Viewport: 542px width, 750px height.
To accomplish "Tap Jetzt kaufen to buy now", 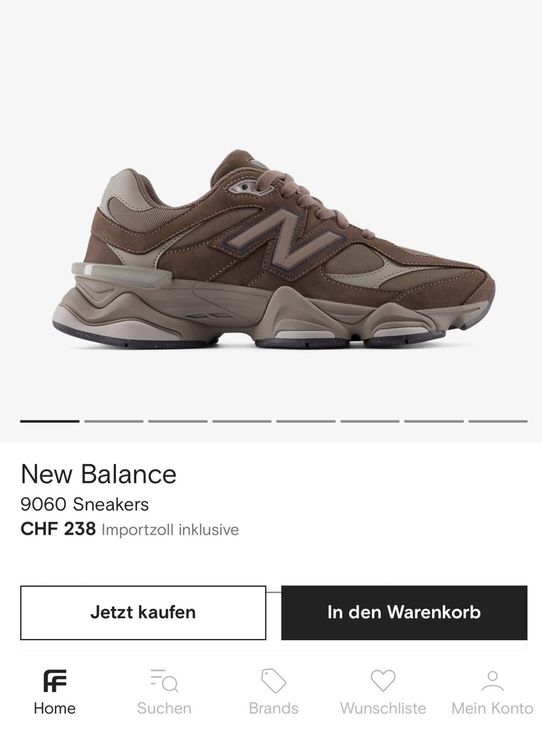I will click(143, 612).
